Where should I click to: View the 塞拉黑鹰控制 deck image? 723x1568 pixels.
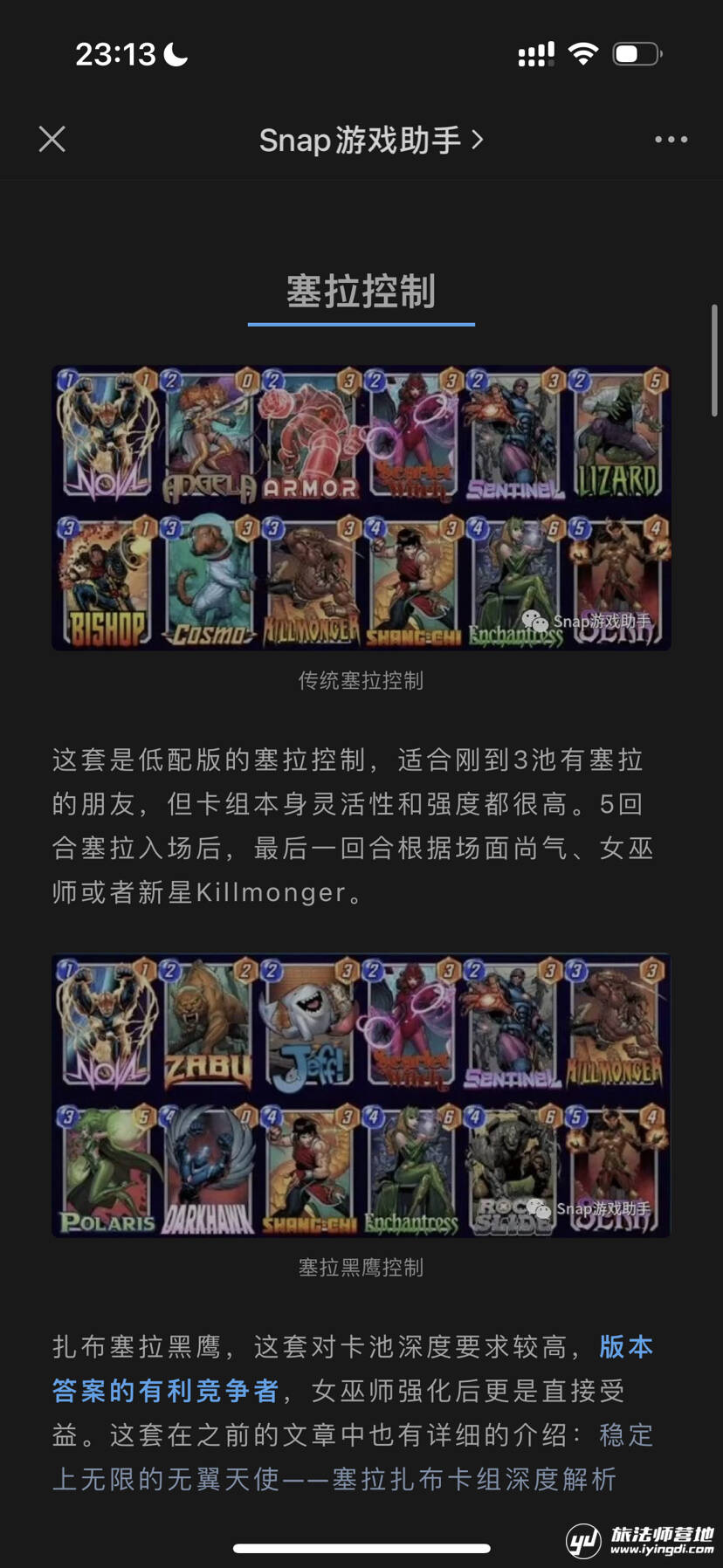(361, 1095)
